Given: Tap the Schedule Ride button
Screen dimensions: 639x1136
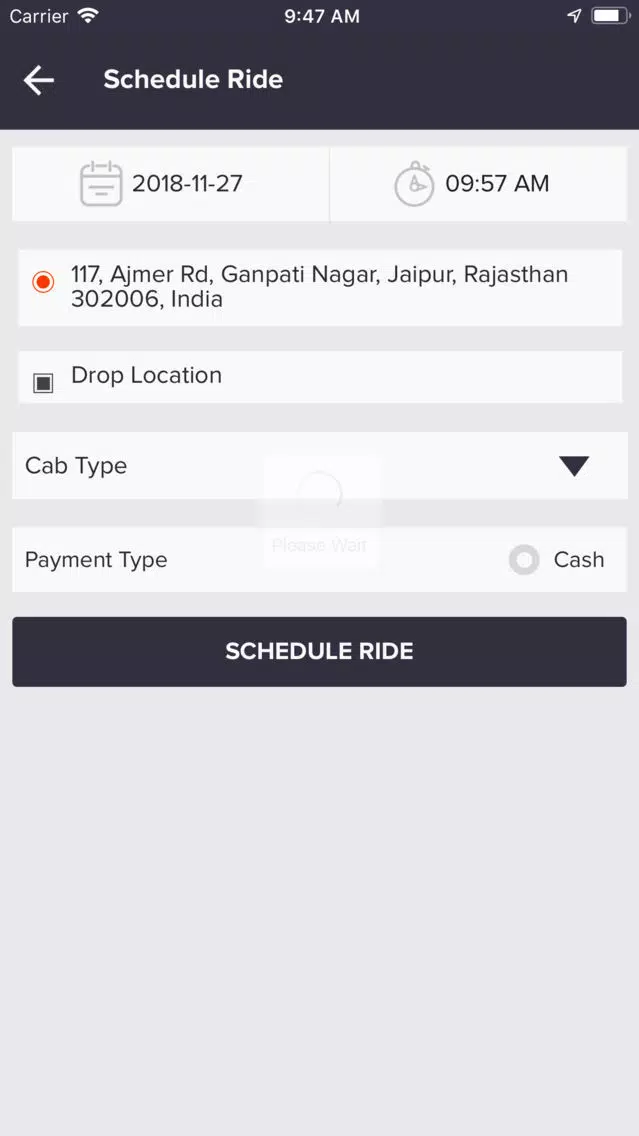Looking at the screenshot, I should [x=320, y=651].
